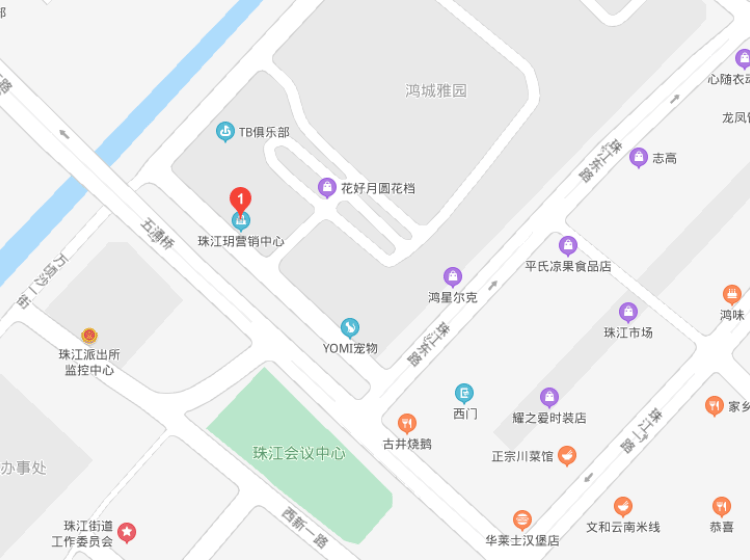Select the YOMI宠物 marker
750x560 pixels.
click(x=349, y=327)
